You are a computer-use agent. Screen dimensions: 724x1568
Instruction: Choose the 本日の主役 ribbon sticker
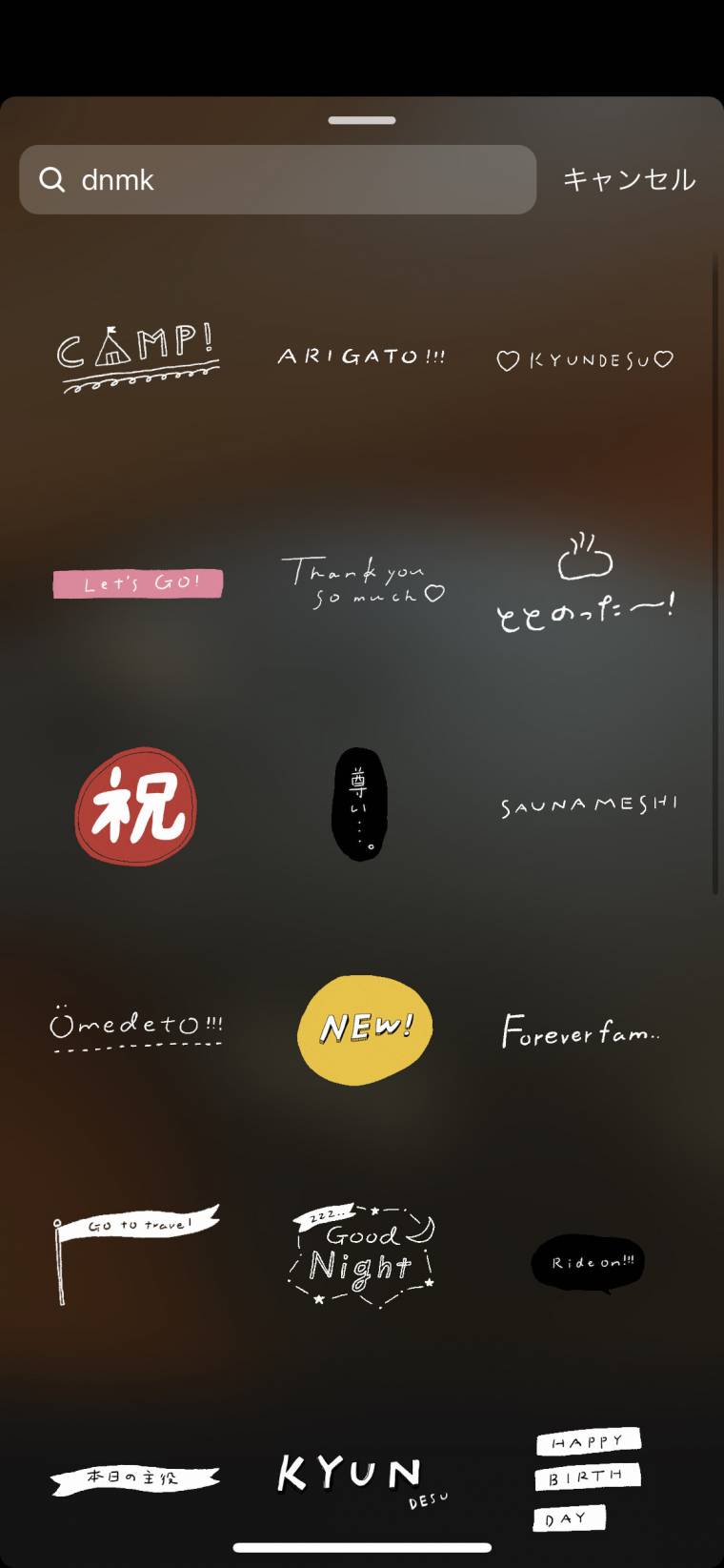coord(135,1478)
